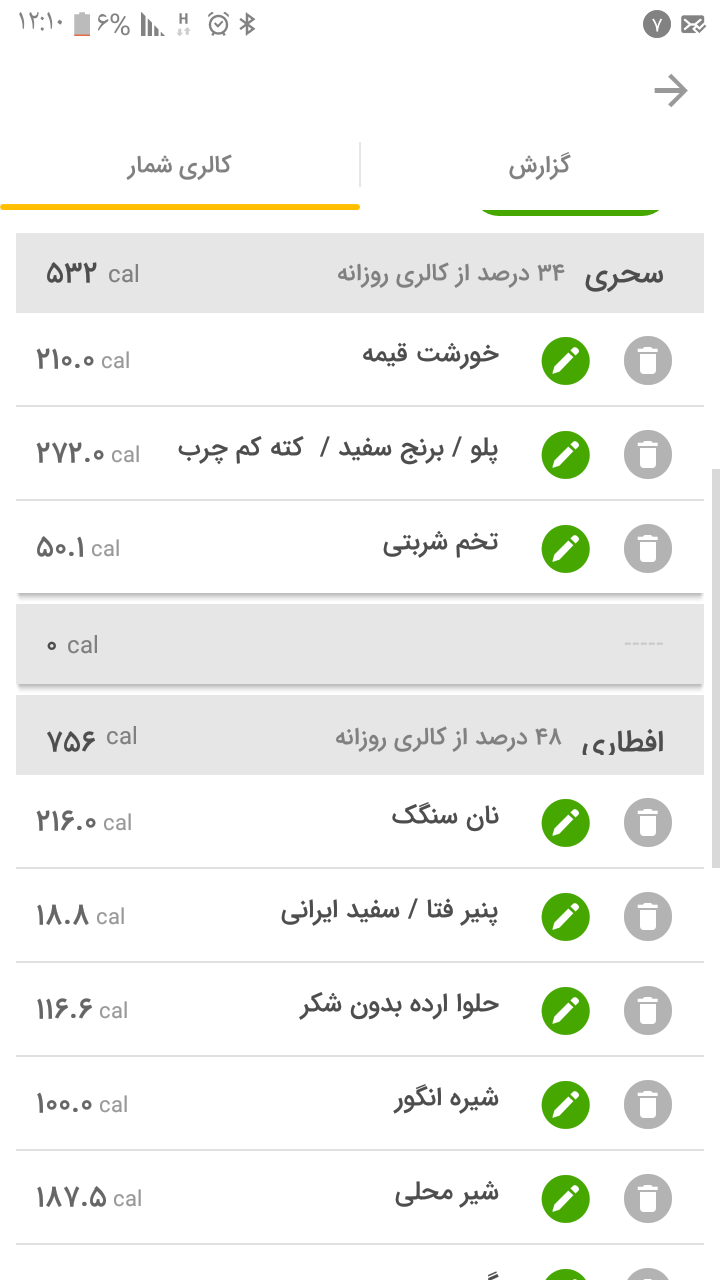Edit the پنیر فتا / سفید ایرانی entry
The width and height of the screenshot is (720, 1280).
(566, 917)
